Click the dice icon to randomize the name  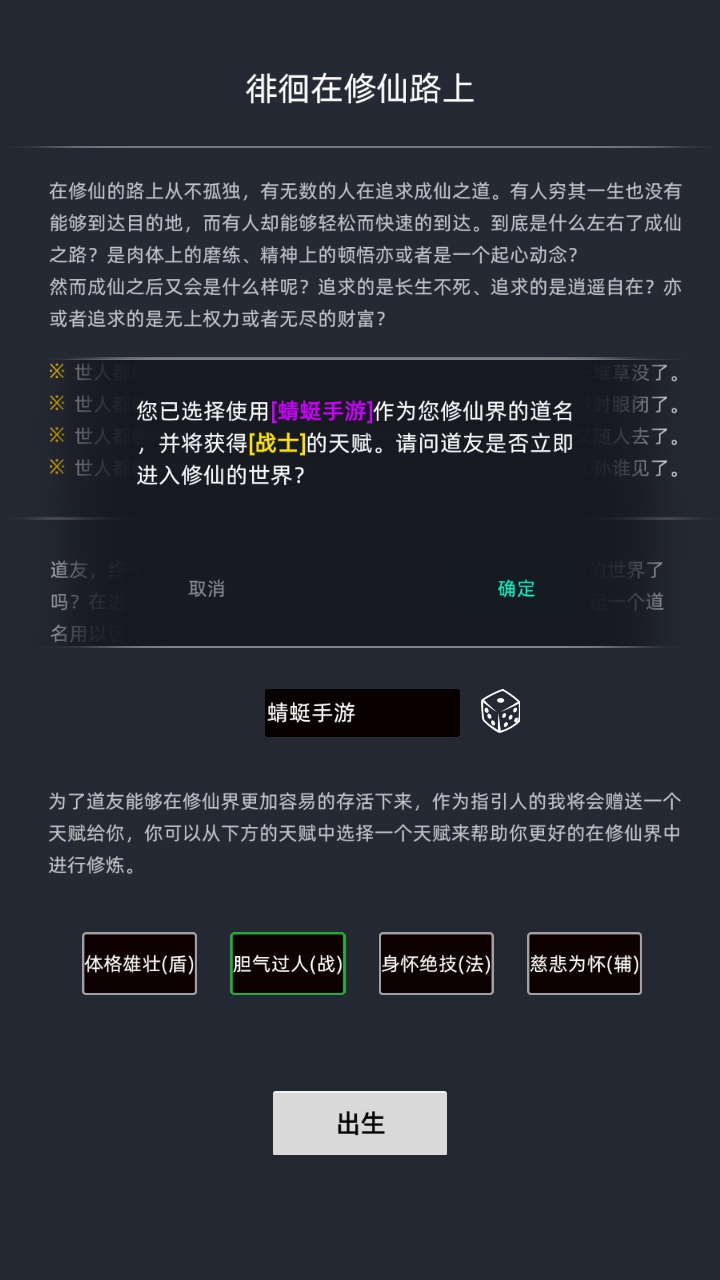pyautogui.click(x=501, y=712)
